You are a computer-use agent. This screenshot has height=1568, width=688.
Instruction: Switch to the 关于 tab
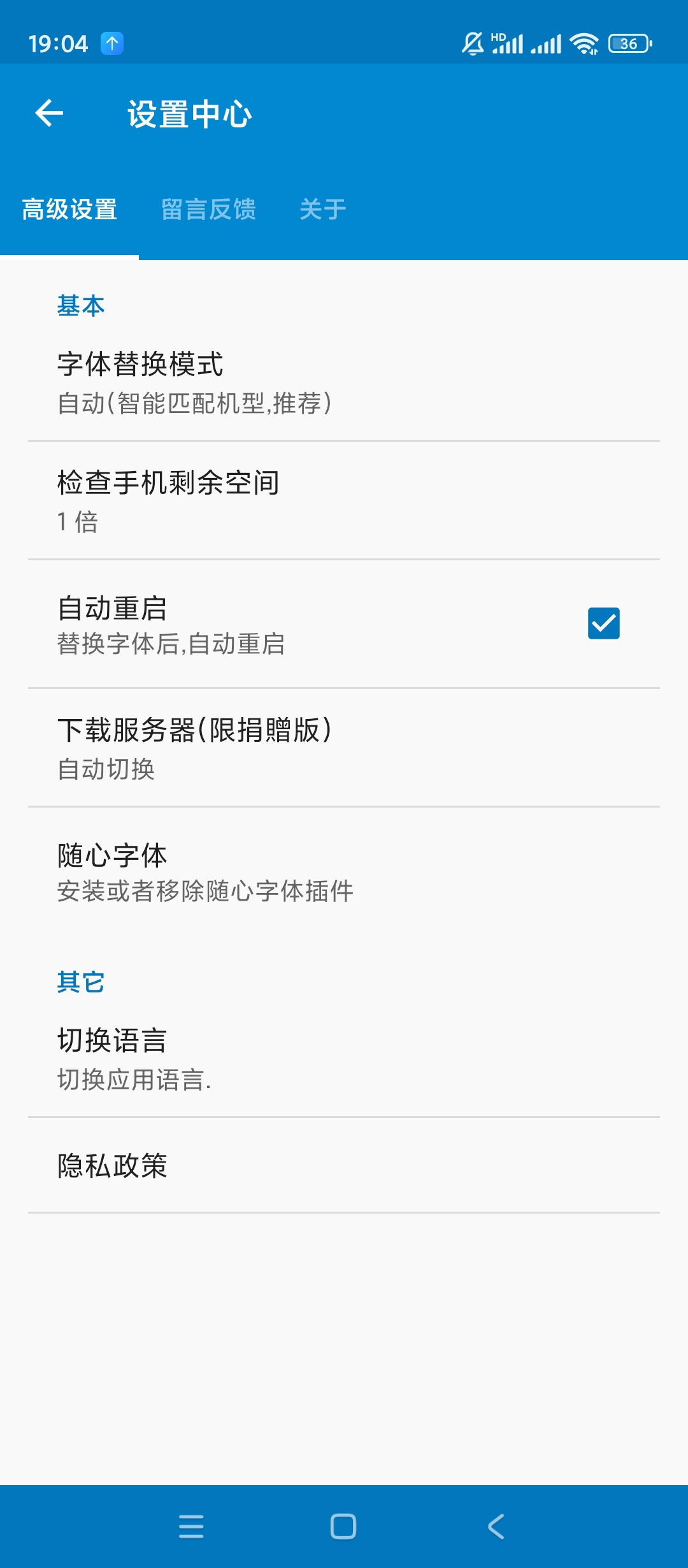[x=323, y=209]
